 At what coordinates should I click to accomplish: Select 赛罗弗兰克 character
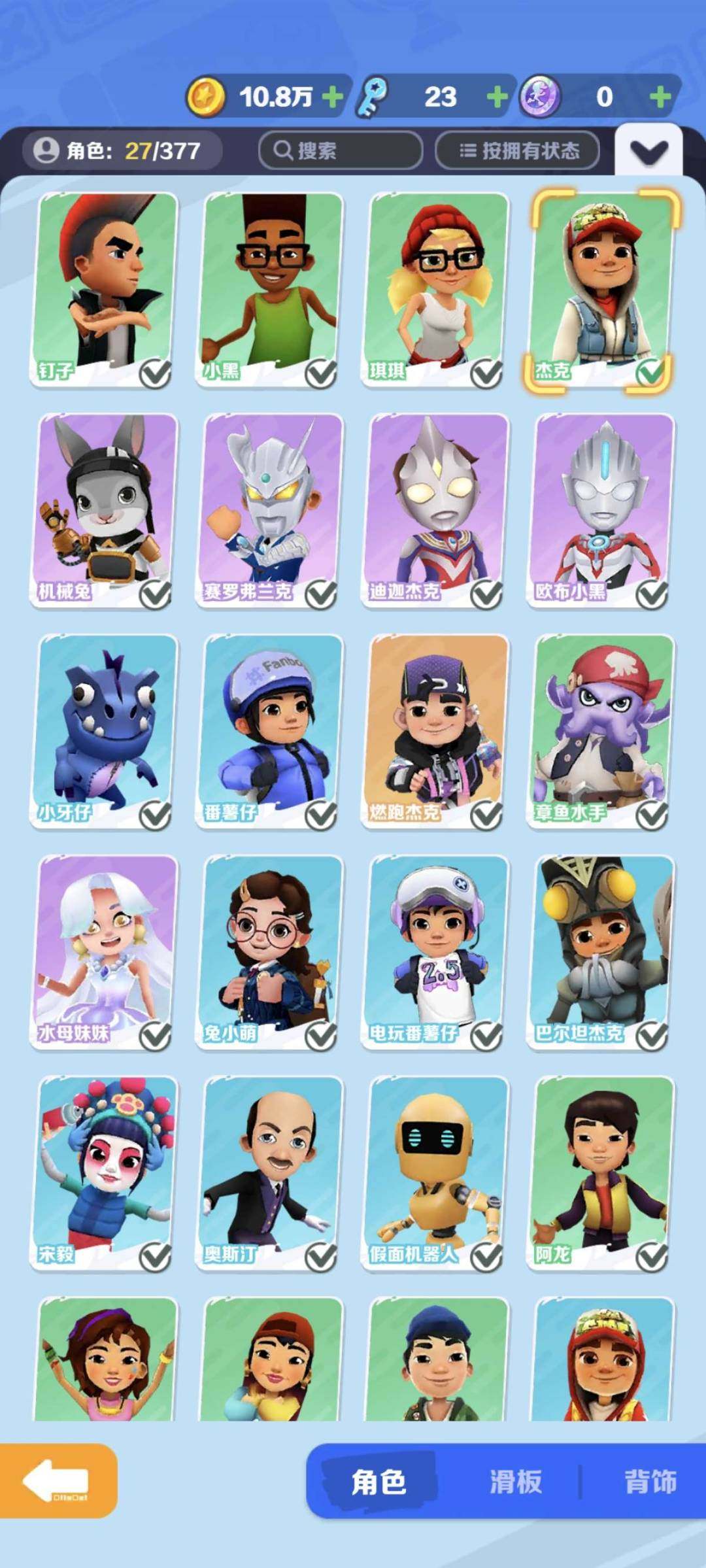(x=270, y=509)
